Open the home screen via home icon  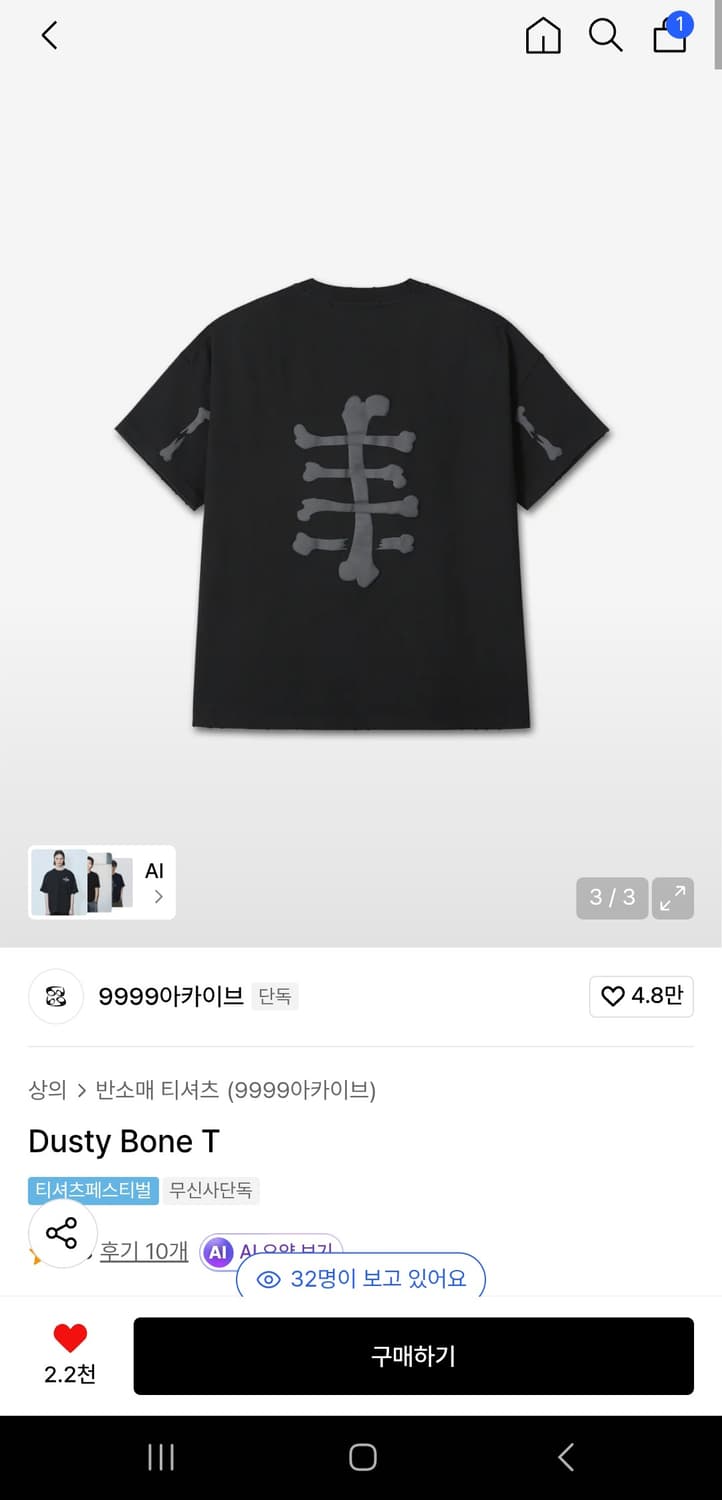[543, 35]
